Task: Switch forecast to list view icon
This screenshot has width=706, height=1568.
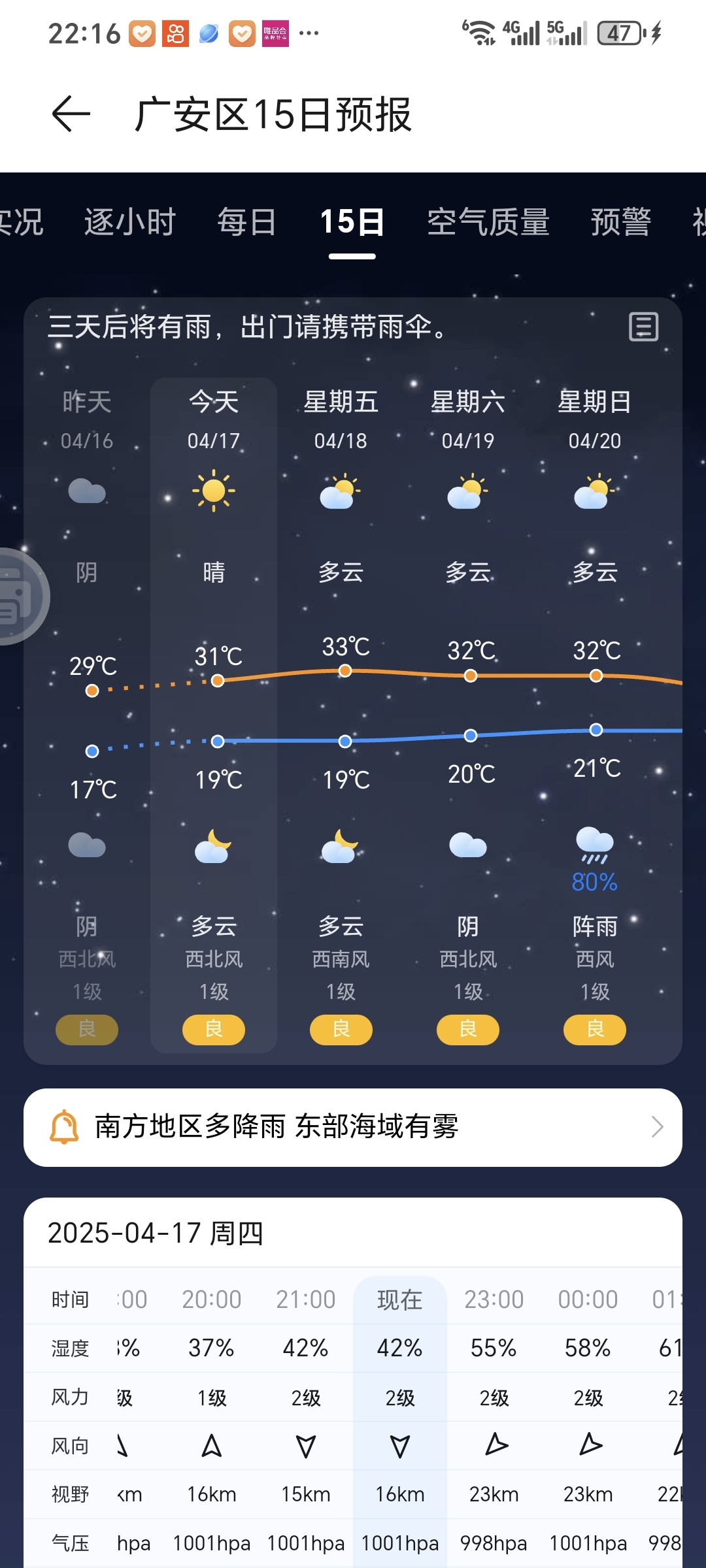Action: pyautogui.click(x=643, y=327)
